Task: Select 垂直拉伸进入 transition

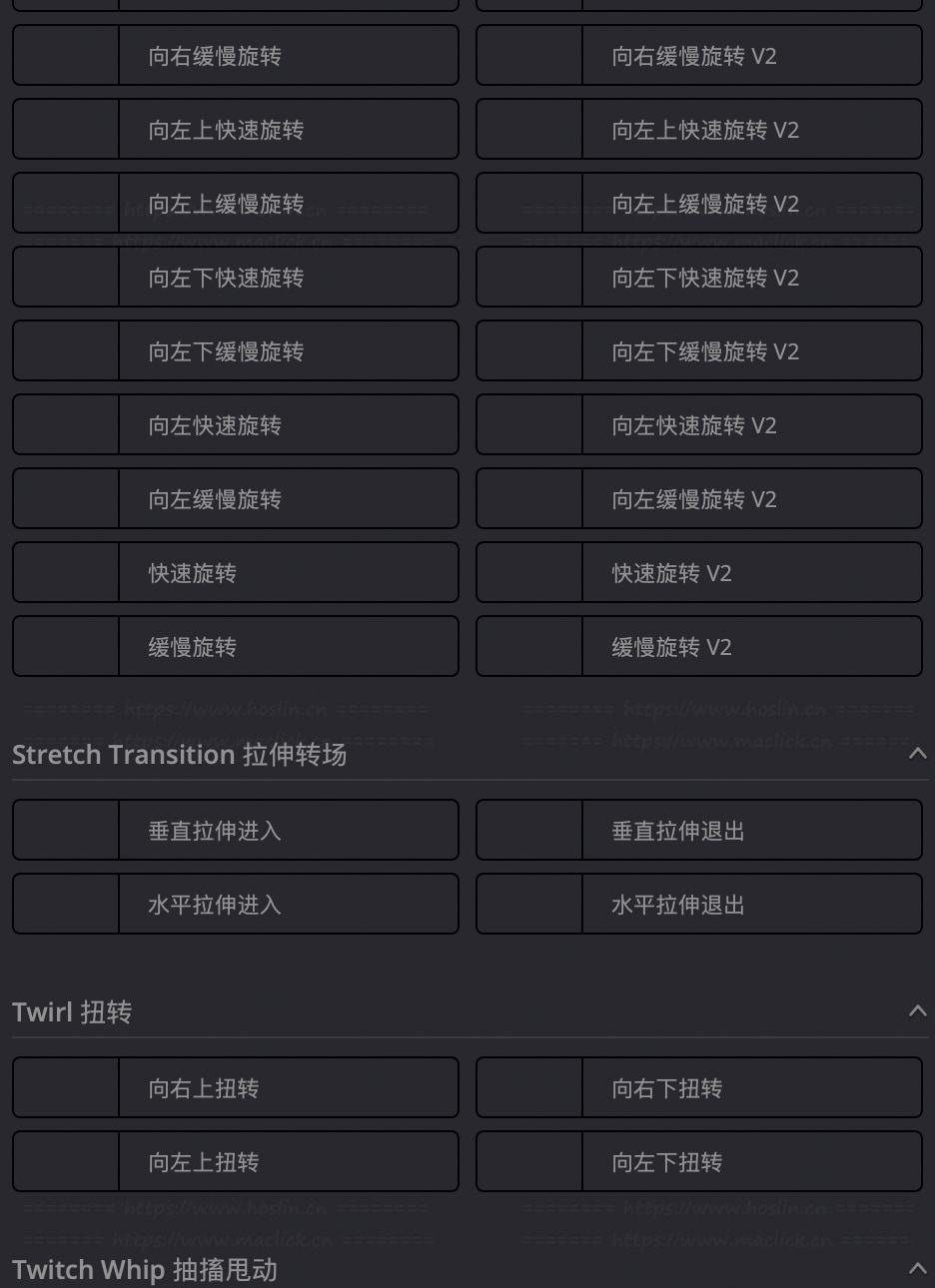Action: [236, 831]
